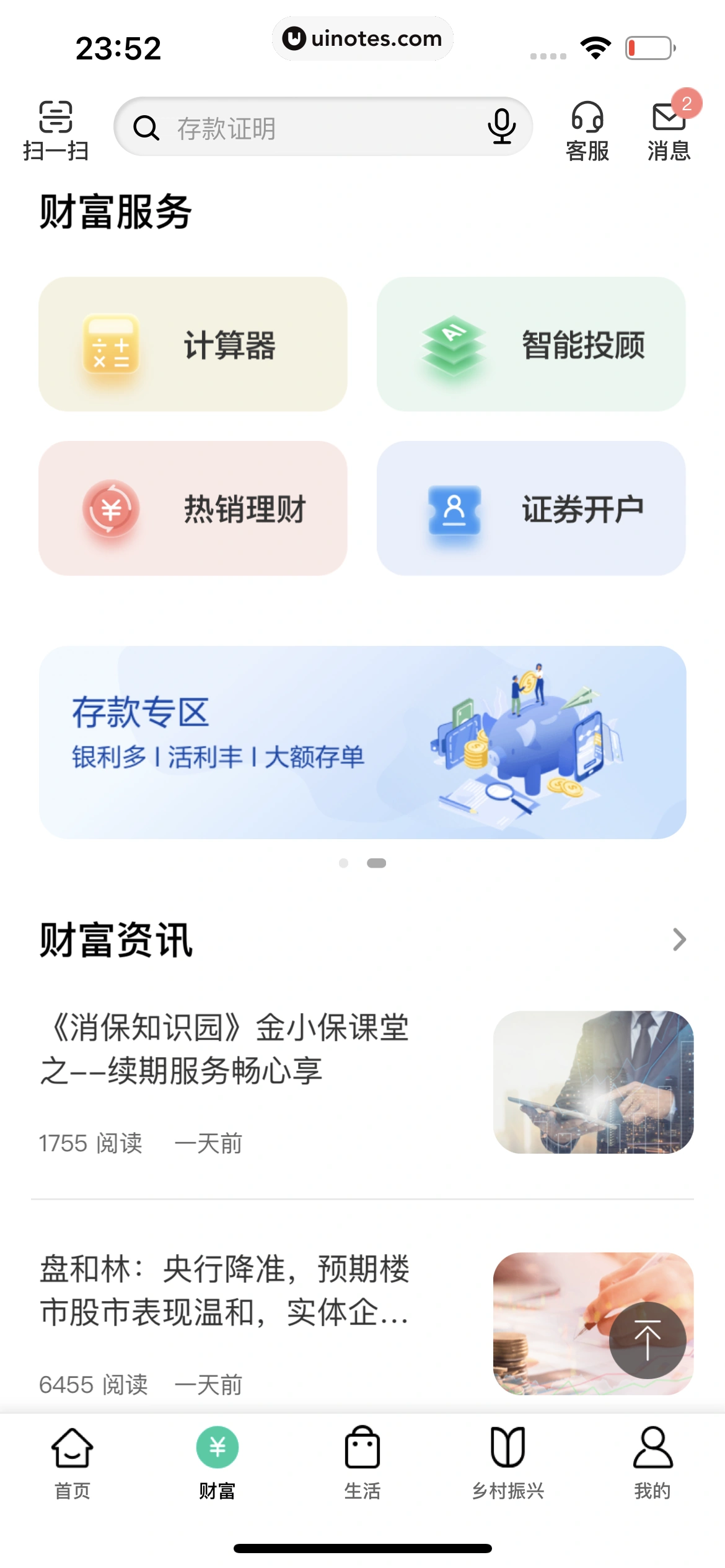Start a voice search with the microphone

[502, 127]
